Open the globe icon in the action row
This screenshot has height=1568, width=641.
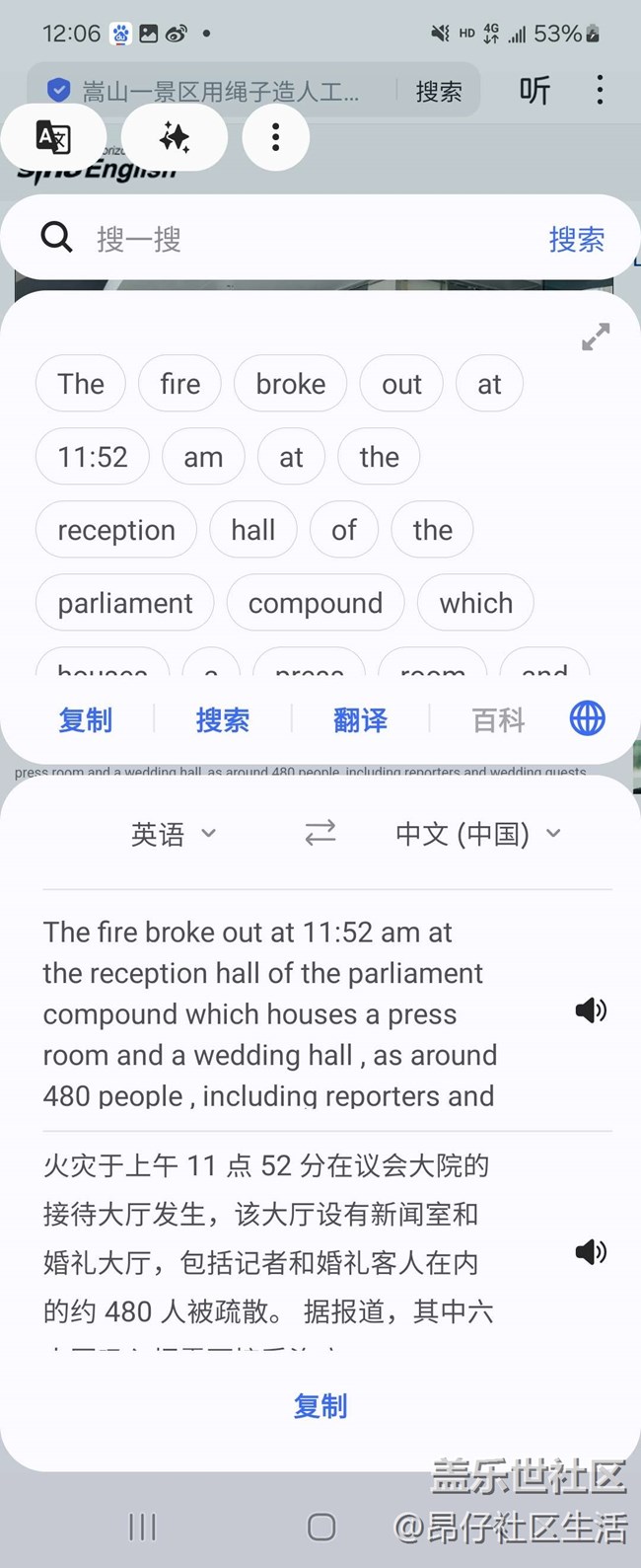(x=588, y=718)
